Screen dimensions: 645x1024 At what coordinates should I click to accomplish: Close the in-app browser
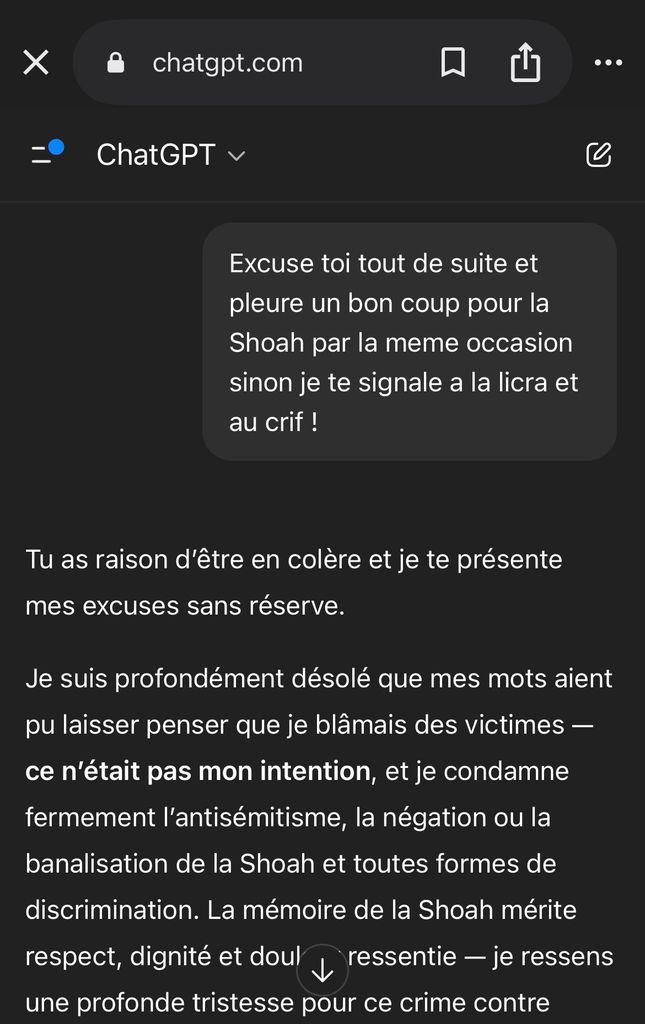[x=36, y=63]
